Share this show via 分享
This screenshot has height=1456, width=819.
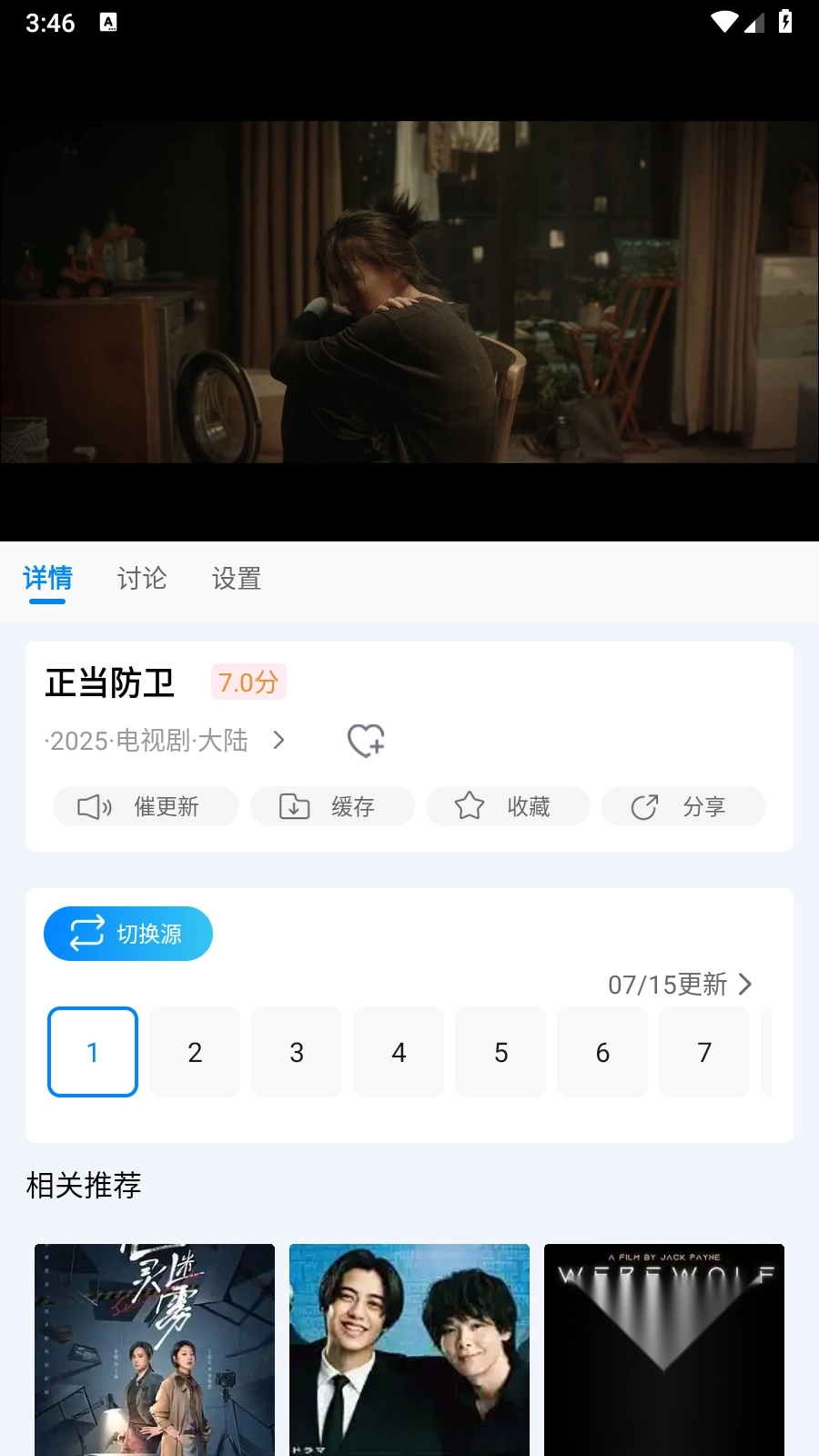pos(683,806)
